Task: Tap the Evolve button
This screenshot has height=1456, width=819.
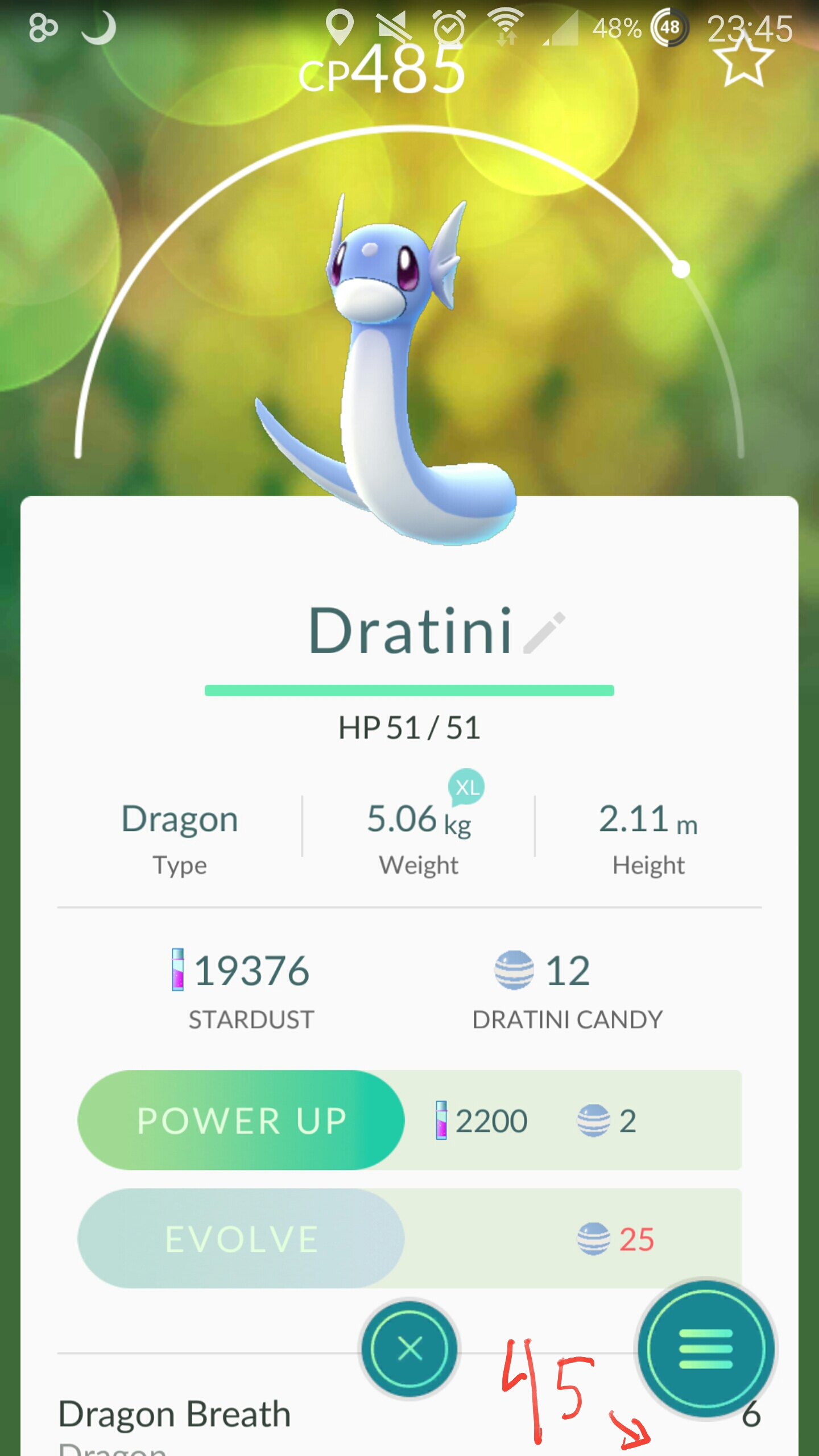Action: [x=241, y=1239]
